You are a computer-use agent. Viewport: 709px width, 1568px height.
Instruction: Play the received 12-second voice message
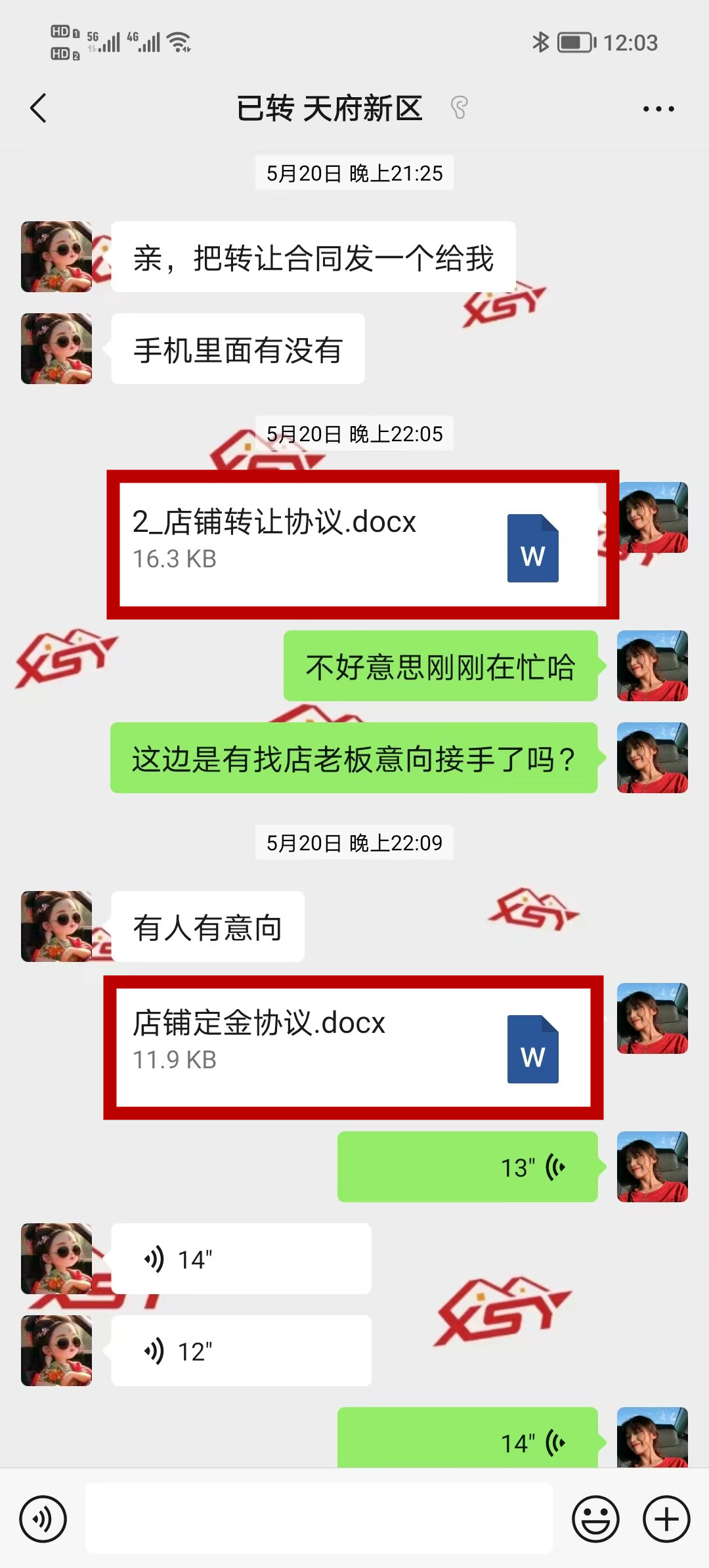(241, 1351)
